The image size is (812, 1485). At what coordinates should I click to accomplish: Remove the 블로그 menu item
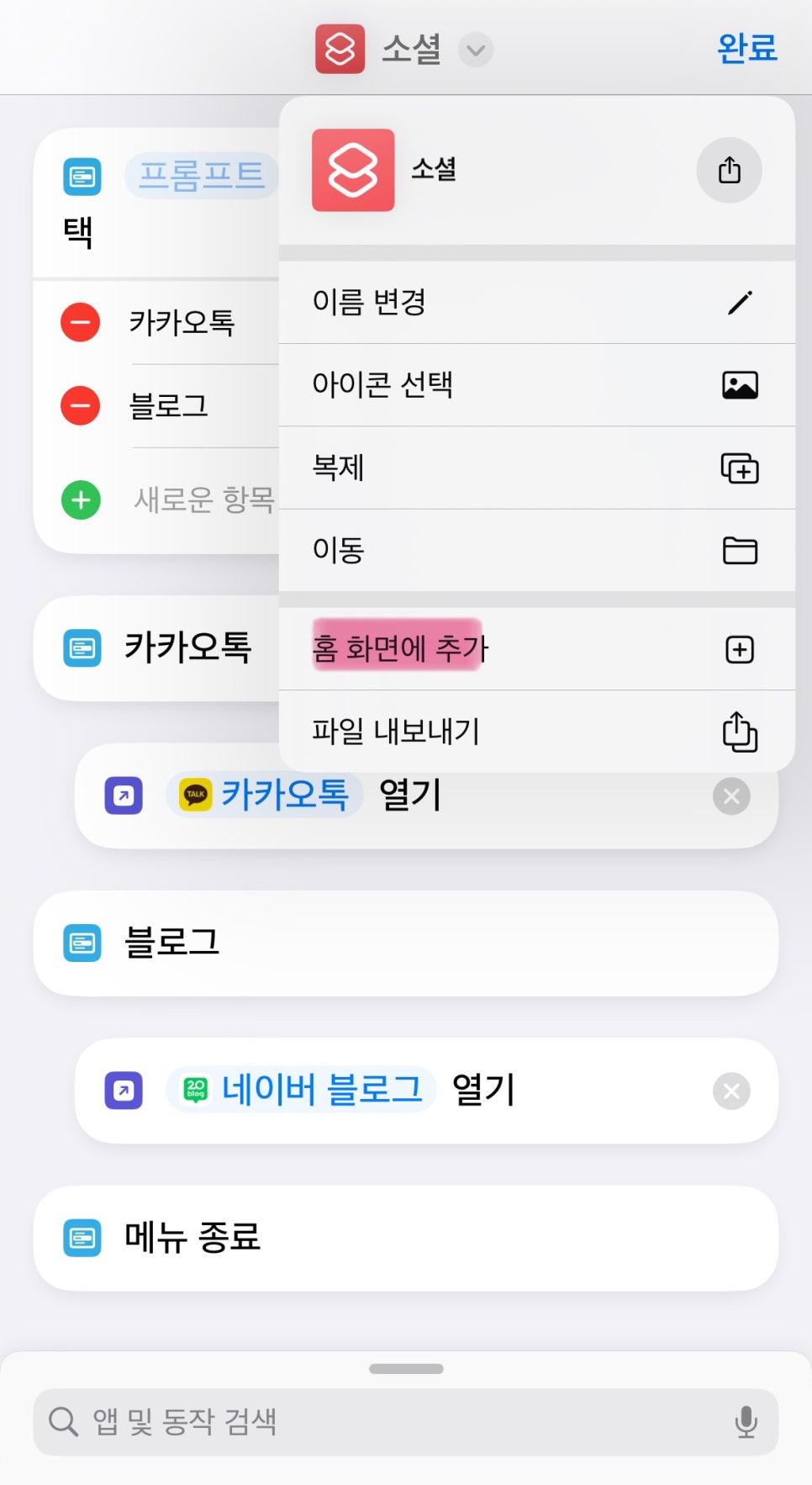[x=81, y=405]
